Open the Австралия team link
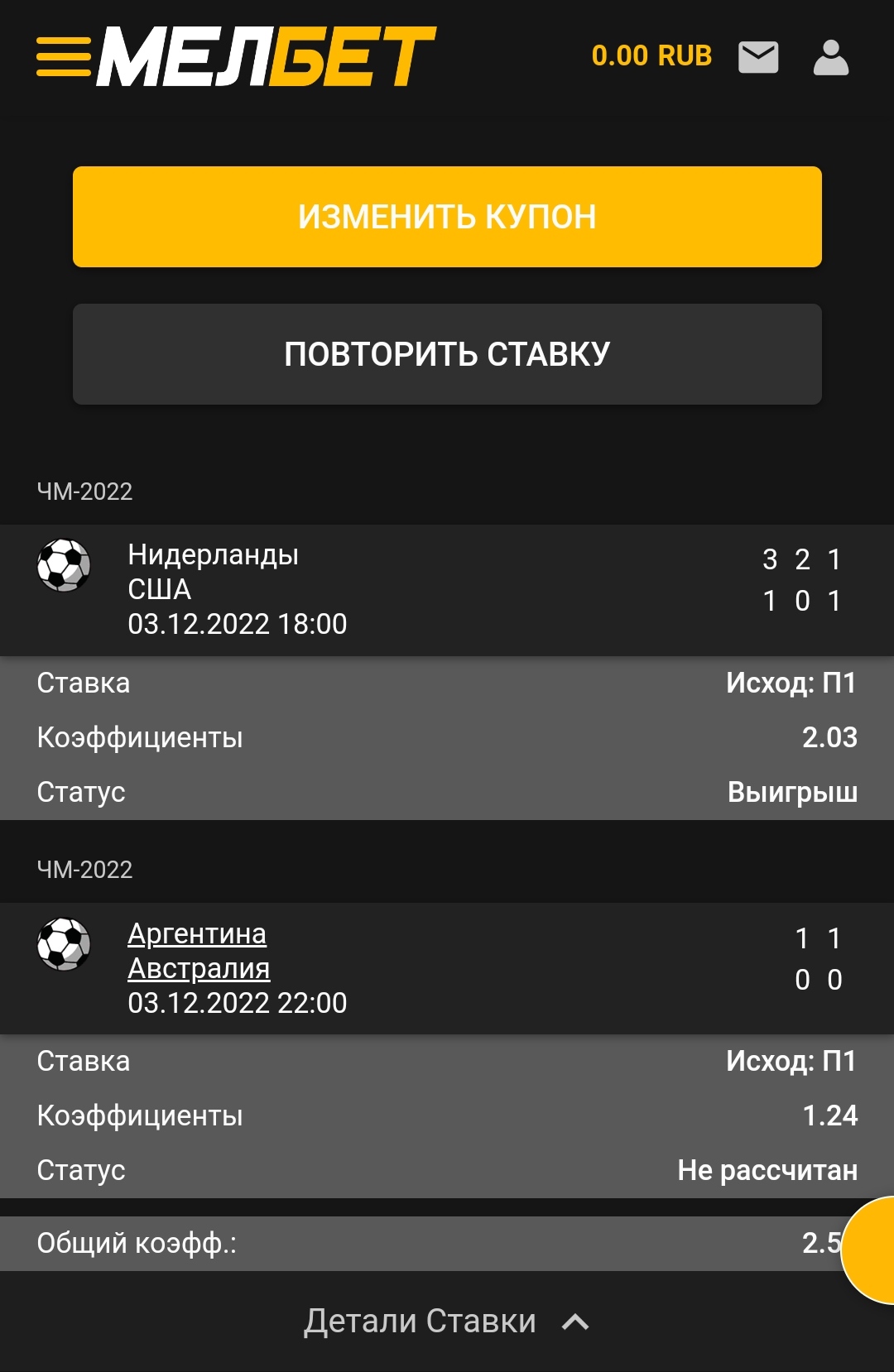Viewport: 894px width, 1372px height. click(x=199, y=968)
